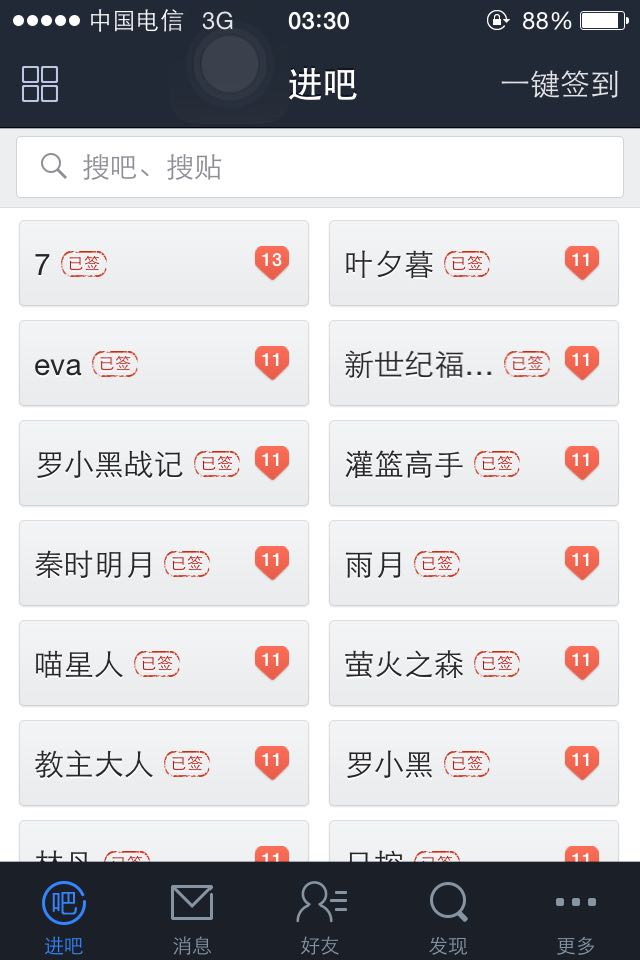Focus the 搜吧、搜贴 search box
Viewport: 640px width, 960px height.
pos(320,167)
